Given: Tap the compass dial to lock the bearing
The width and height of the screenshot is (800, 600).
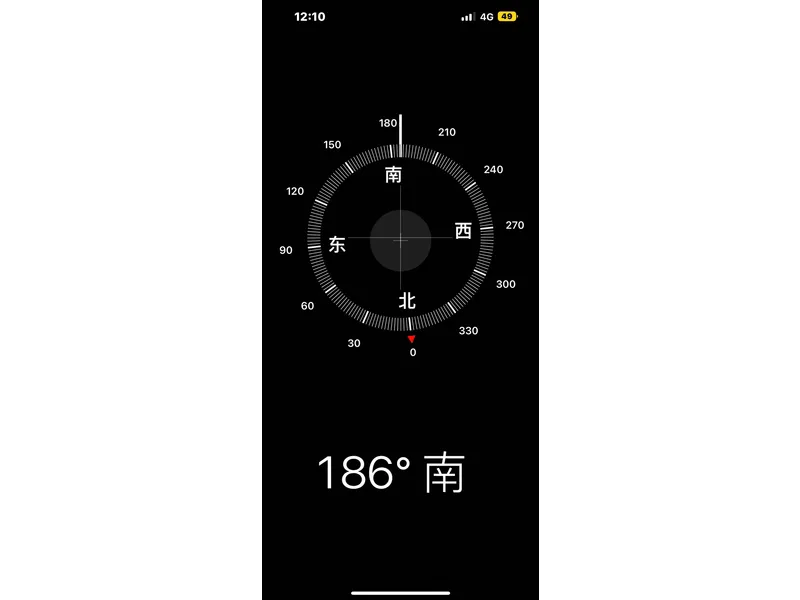Looking at the screenshot, I should pos(400,239).
